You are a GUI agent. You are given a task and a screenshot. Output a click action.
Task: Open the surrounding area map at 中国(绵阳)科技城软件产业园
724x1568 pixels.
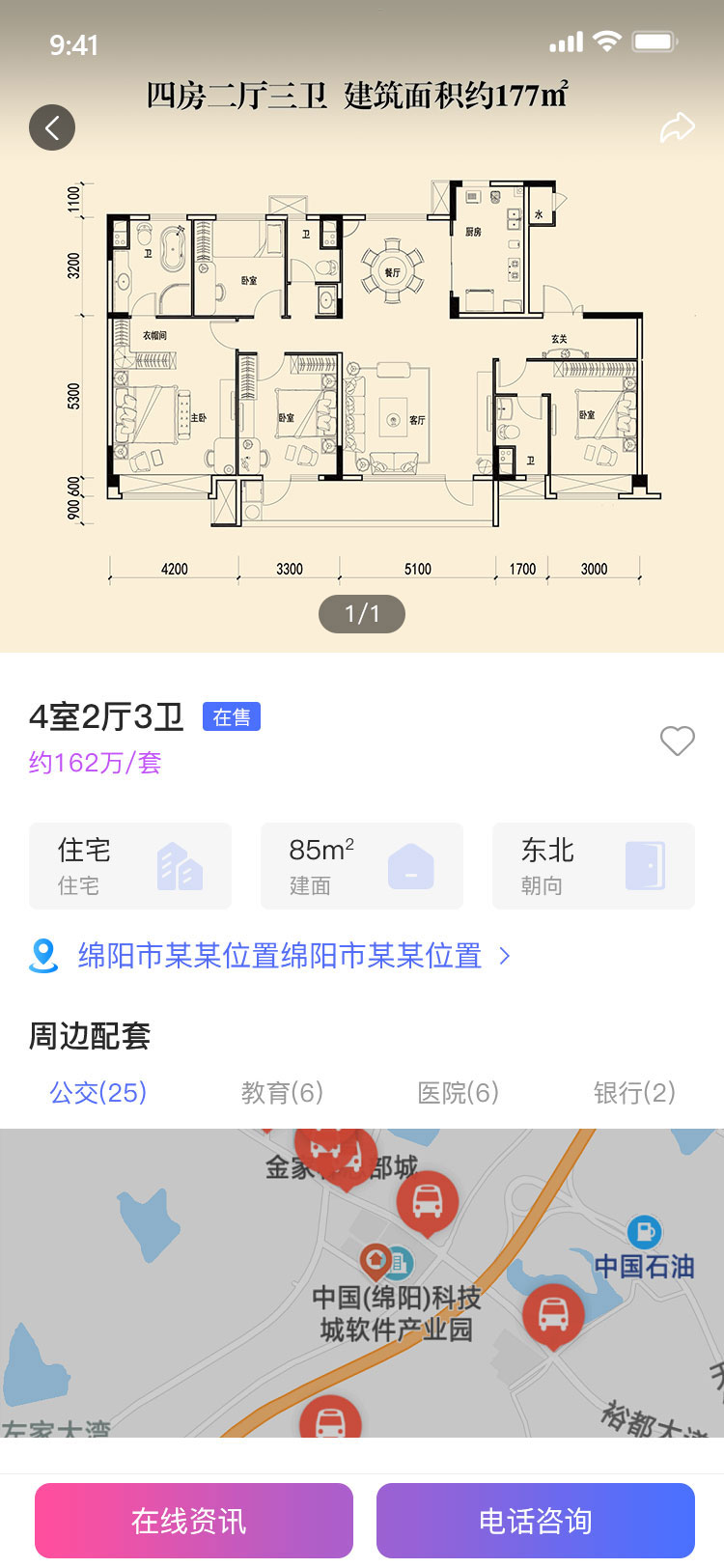pyautogui.click(x=396, y=1313)
